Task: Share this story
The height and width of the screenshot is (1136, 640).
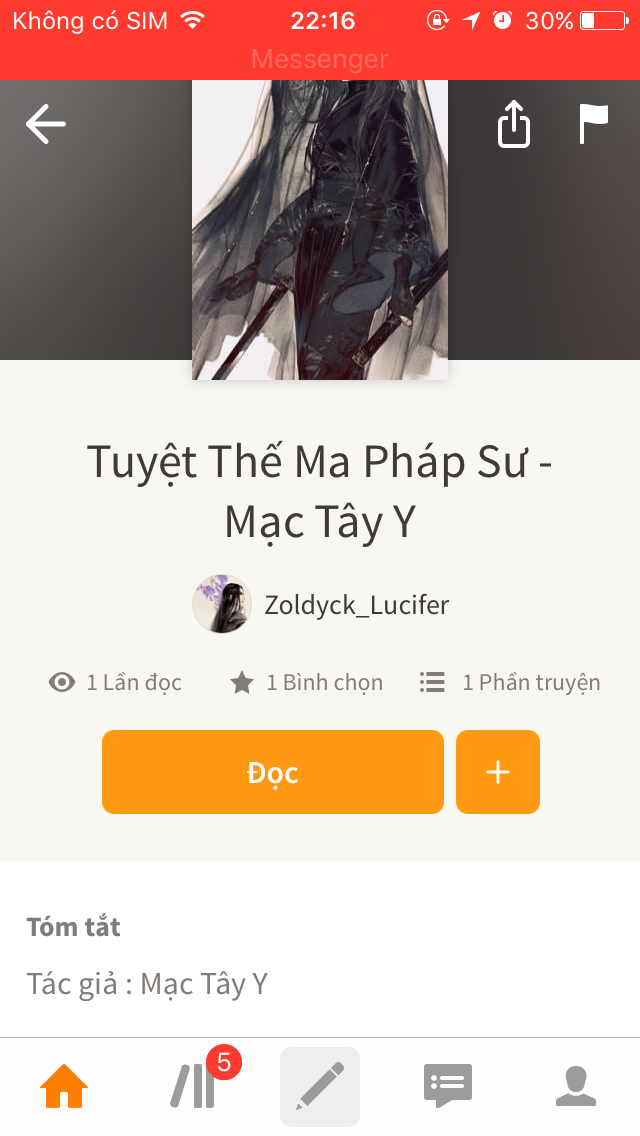Action: 514,125
